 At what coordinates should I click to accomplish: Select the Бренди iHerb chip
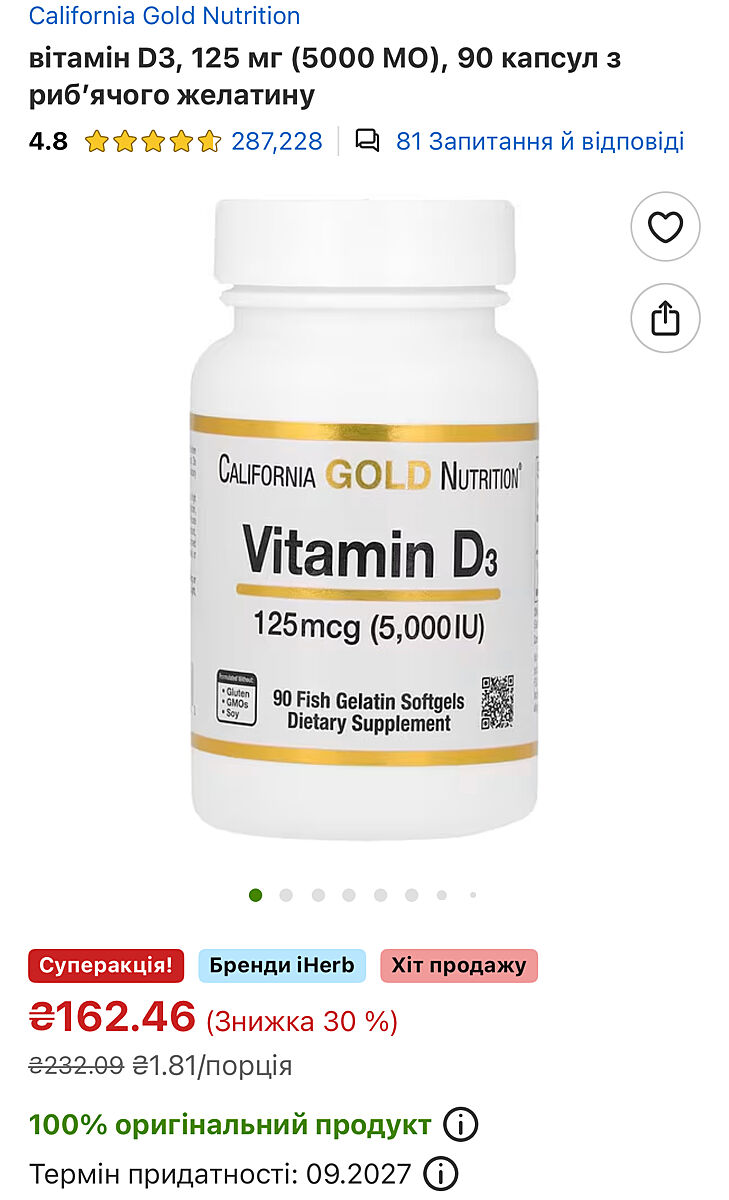(282, 965)
